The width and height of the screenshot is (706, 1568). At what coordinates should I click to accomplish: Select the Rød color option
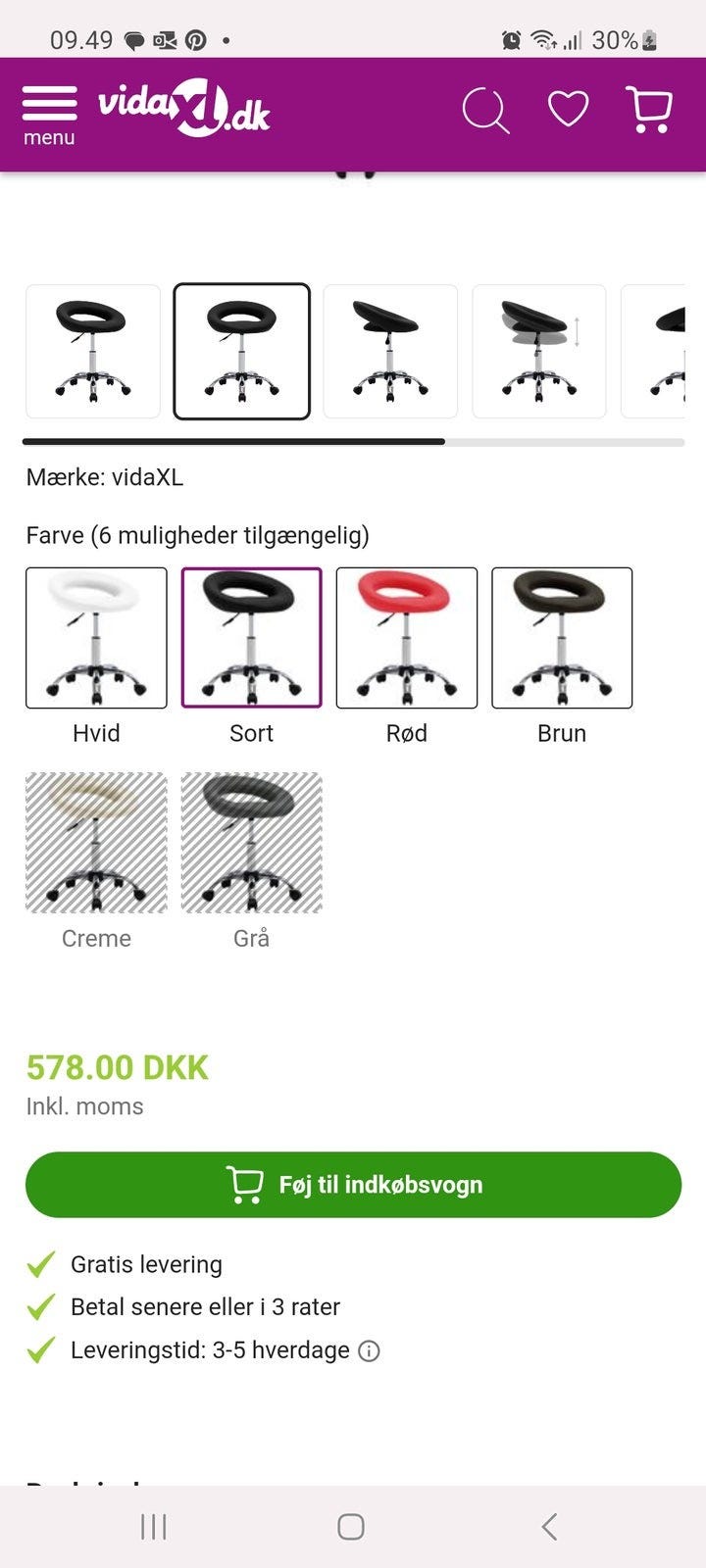pyautogui.click(x=407, y=637)
